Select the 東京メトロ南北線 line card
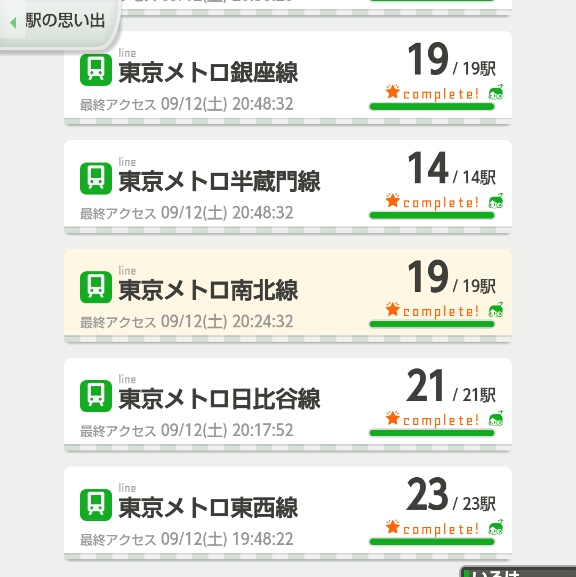Screen dimensions: 576x577 click(x=288, y=295)
